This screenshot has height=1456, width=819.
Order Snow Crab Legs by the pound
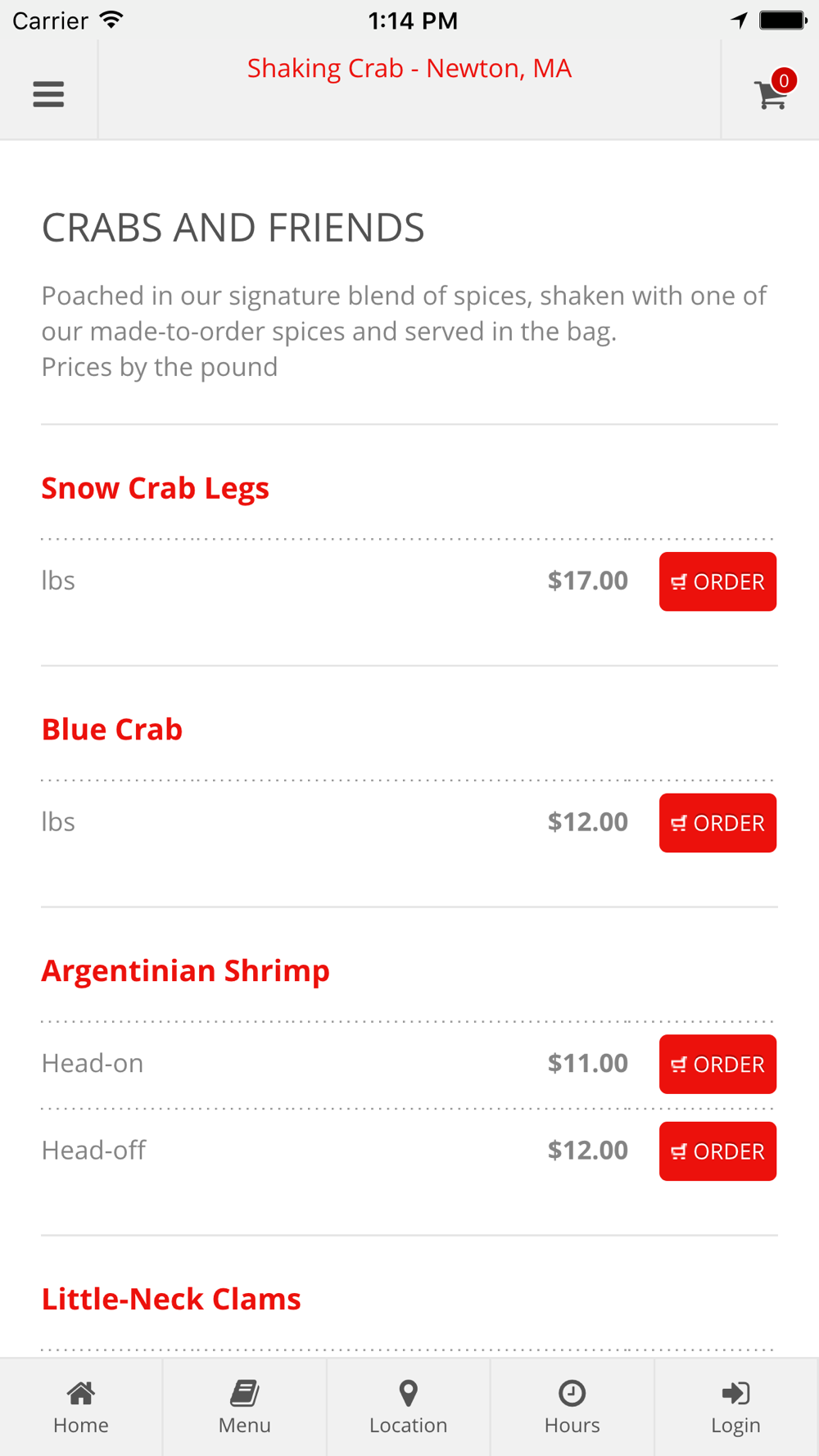[717, 581]
